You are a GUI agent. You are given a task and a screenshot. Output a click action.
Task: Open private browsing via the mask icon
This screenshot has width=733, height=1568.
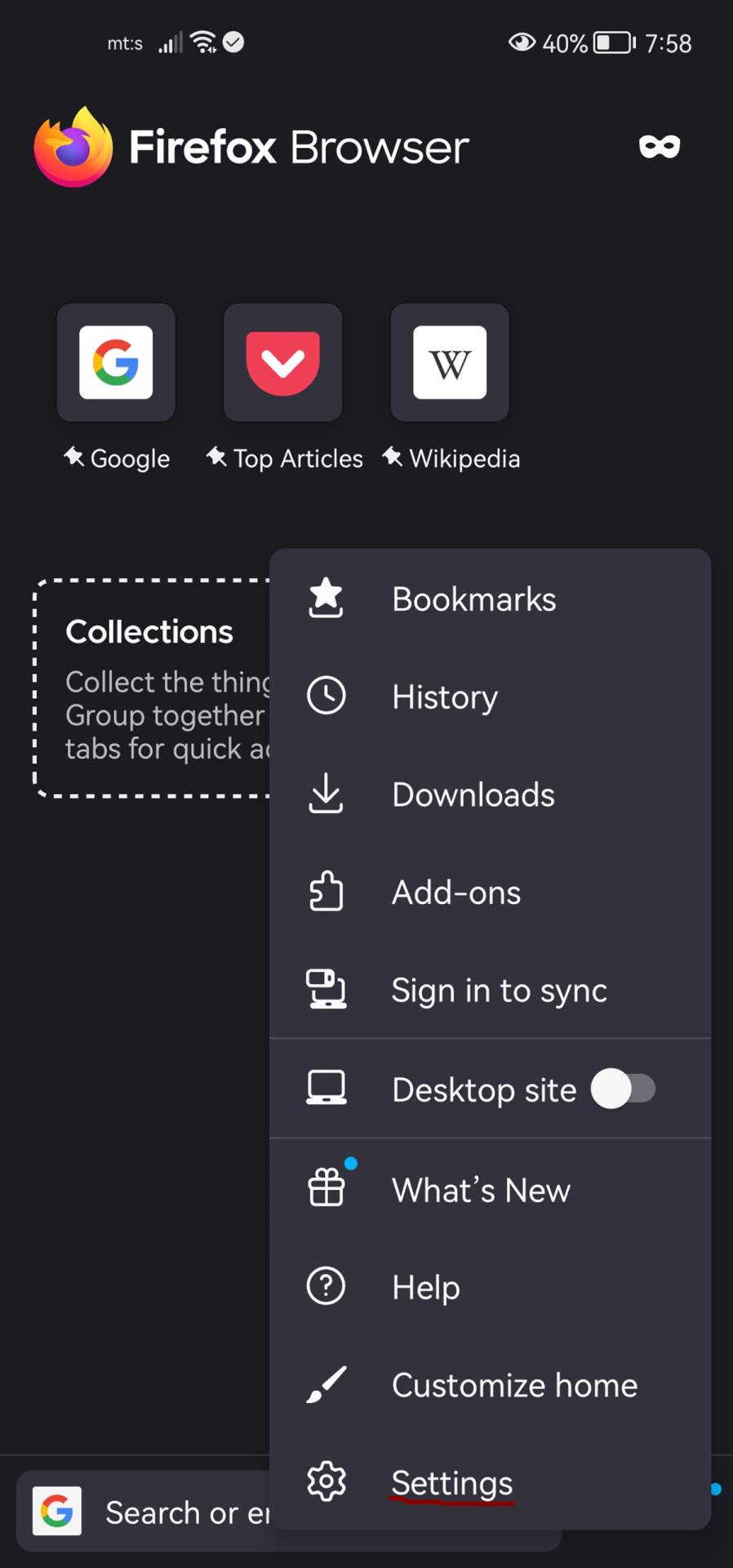658,147
